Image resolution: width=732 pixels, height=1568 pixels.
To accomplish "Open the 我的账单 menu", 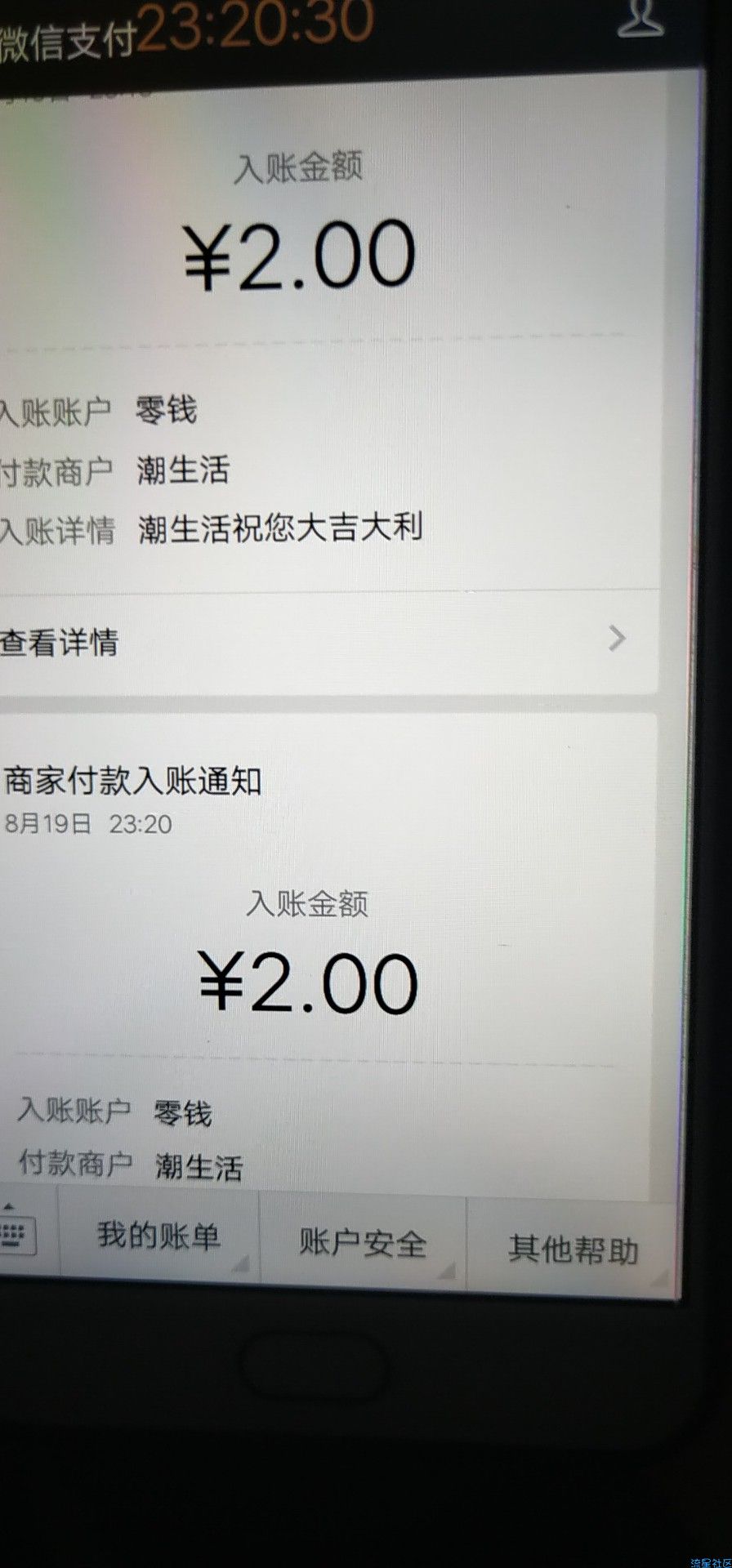I will [x=159, y=1236].
